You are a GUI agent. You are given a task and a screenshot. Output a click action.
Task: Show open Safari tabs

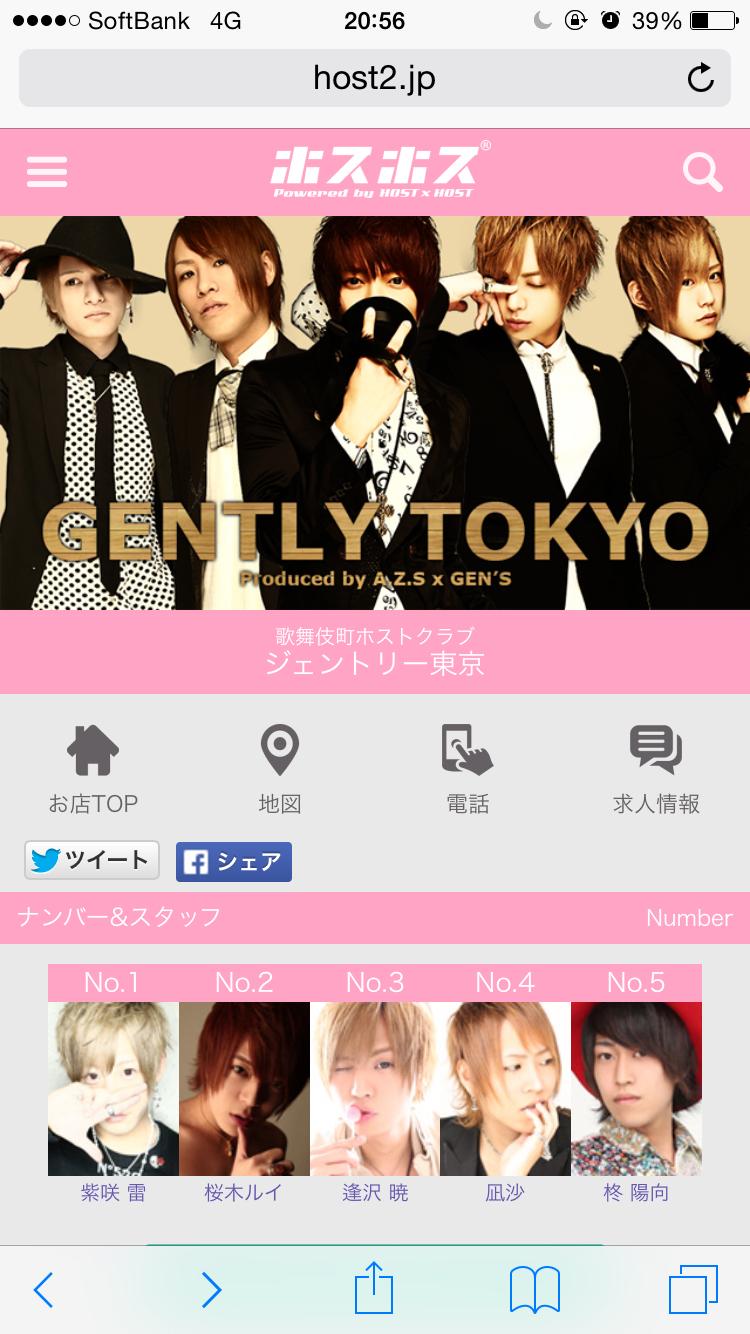pyautogui.click(x=693, y=1289)
